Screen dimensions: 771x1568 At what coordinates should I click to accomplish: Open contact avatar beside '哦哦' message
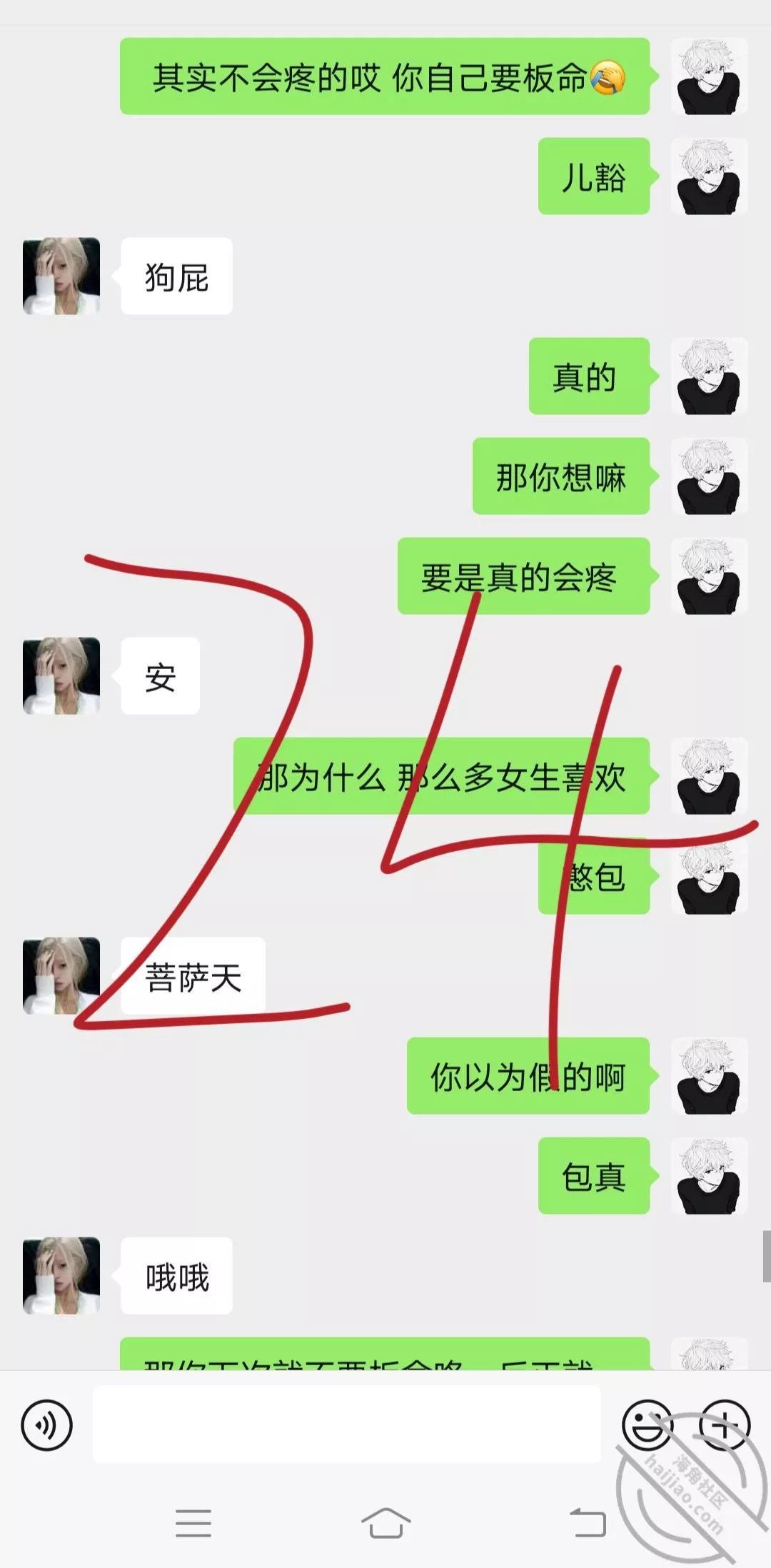[61, 1275]
